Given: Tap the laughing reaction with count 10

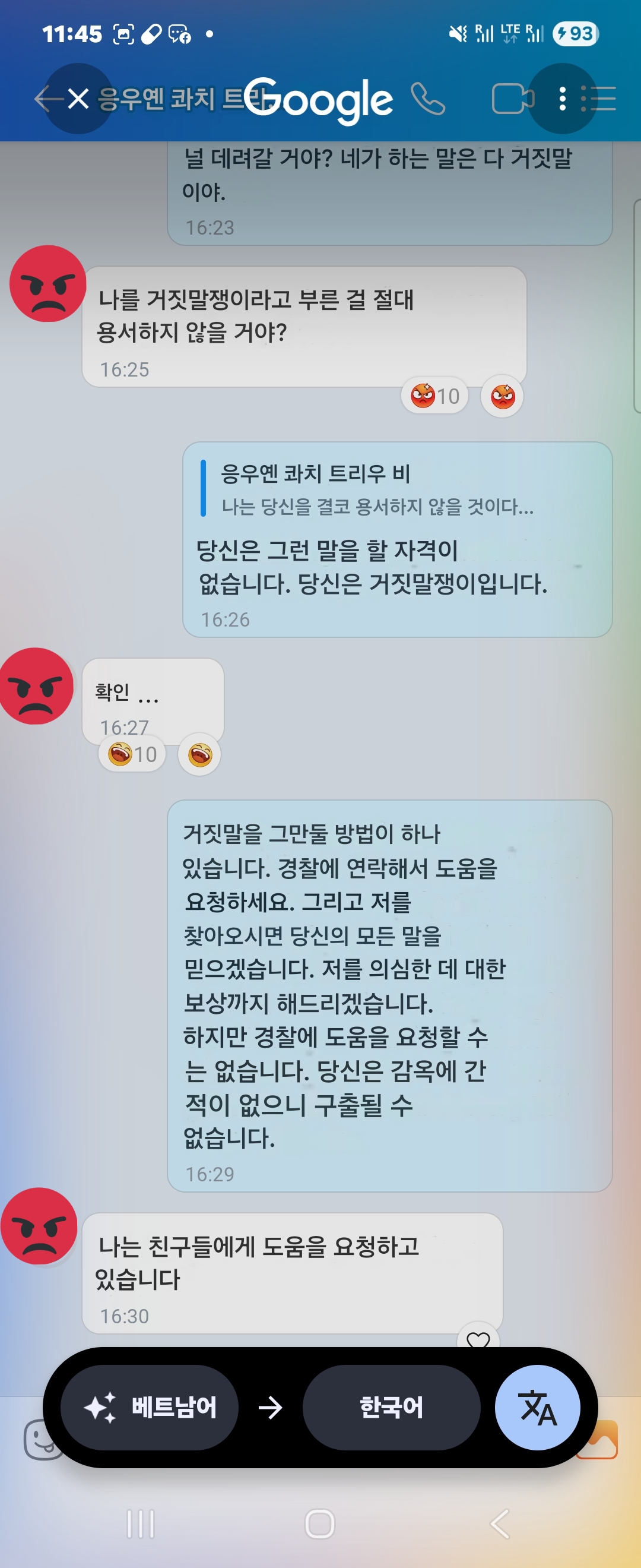Looking at the screenshot, I should [132, 754].
